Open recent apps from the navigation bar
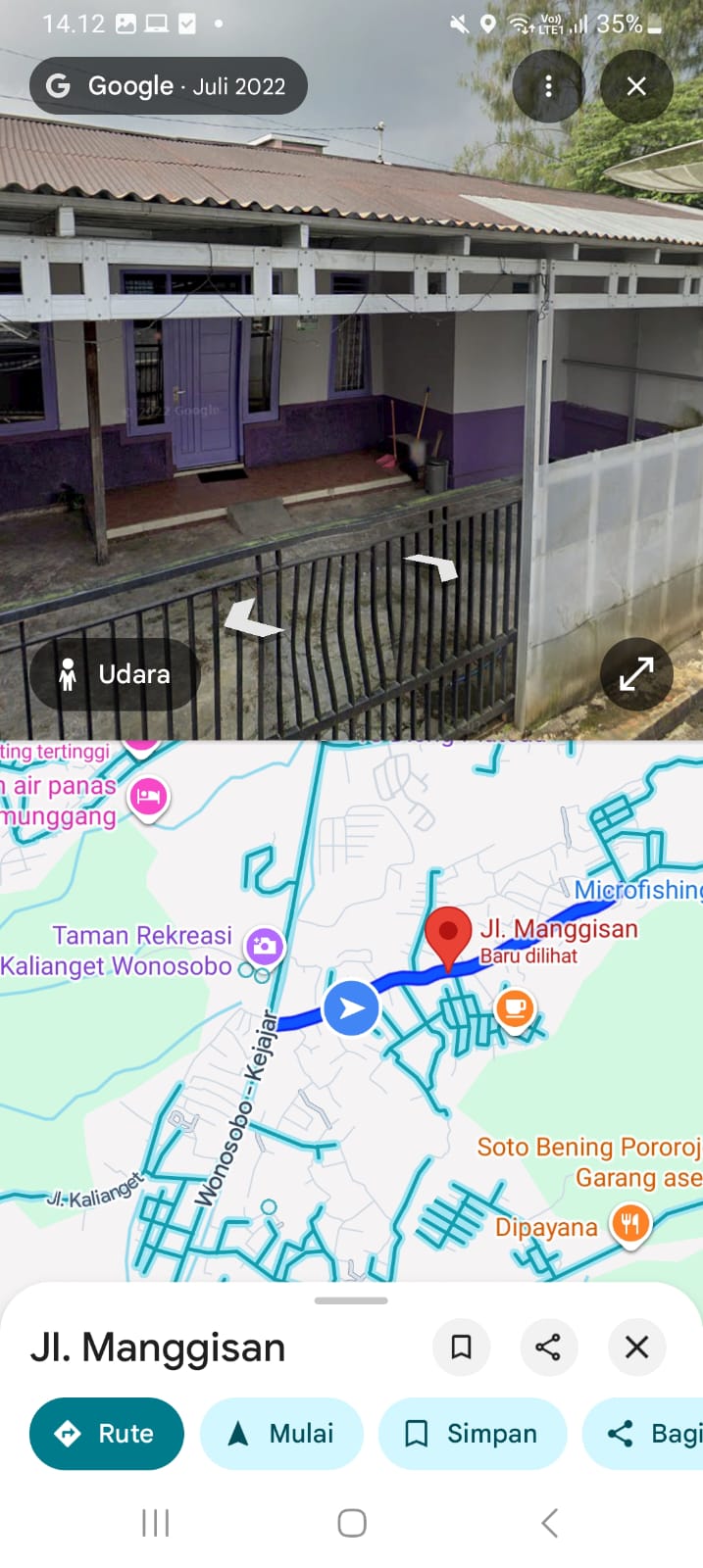This screenshot has width=703, height=1568. pos(155,1523)
